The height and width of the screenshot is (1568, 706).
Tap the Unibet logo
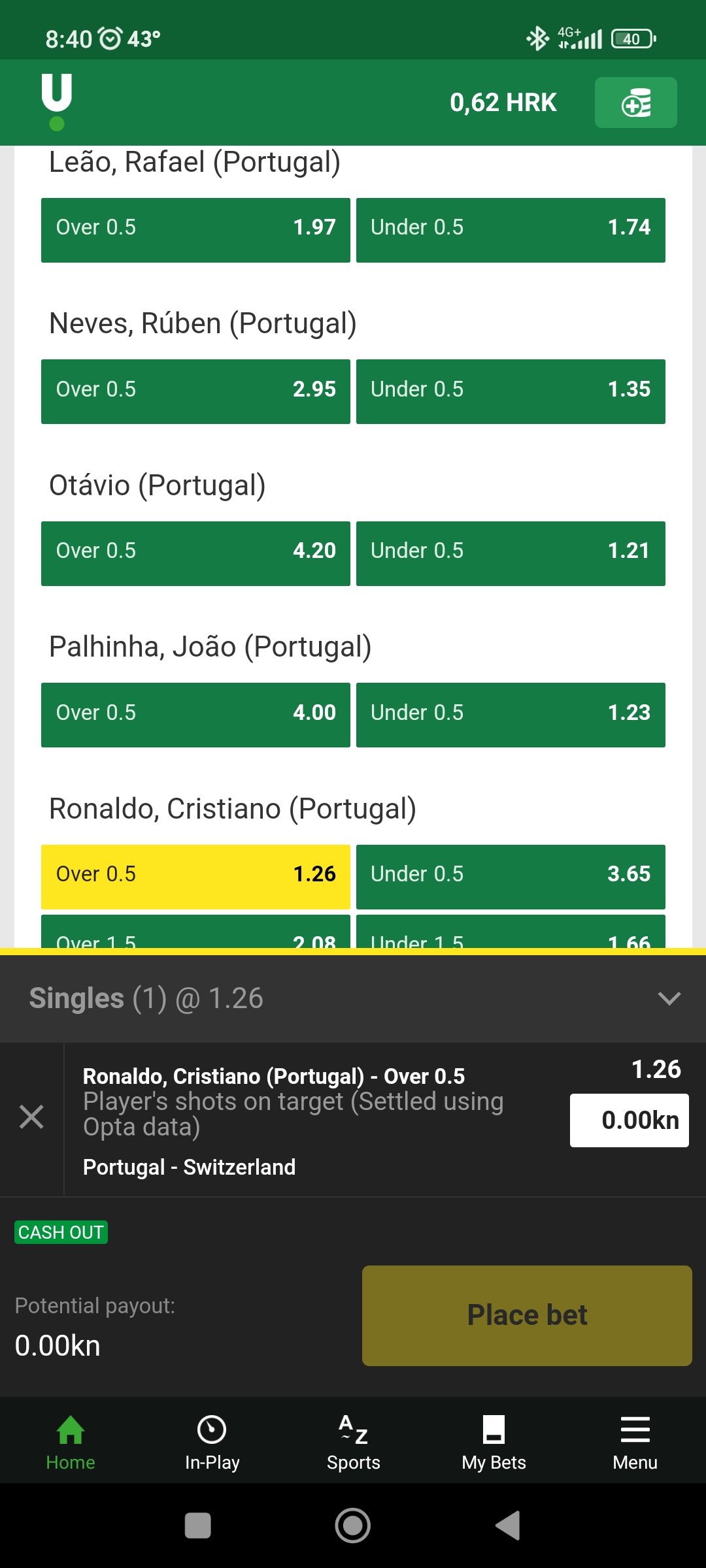[57, 101]
